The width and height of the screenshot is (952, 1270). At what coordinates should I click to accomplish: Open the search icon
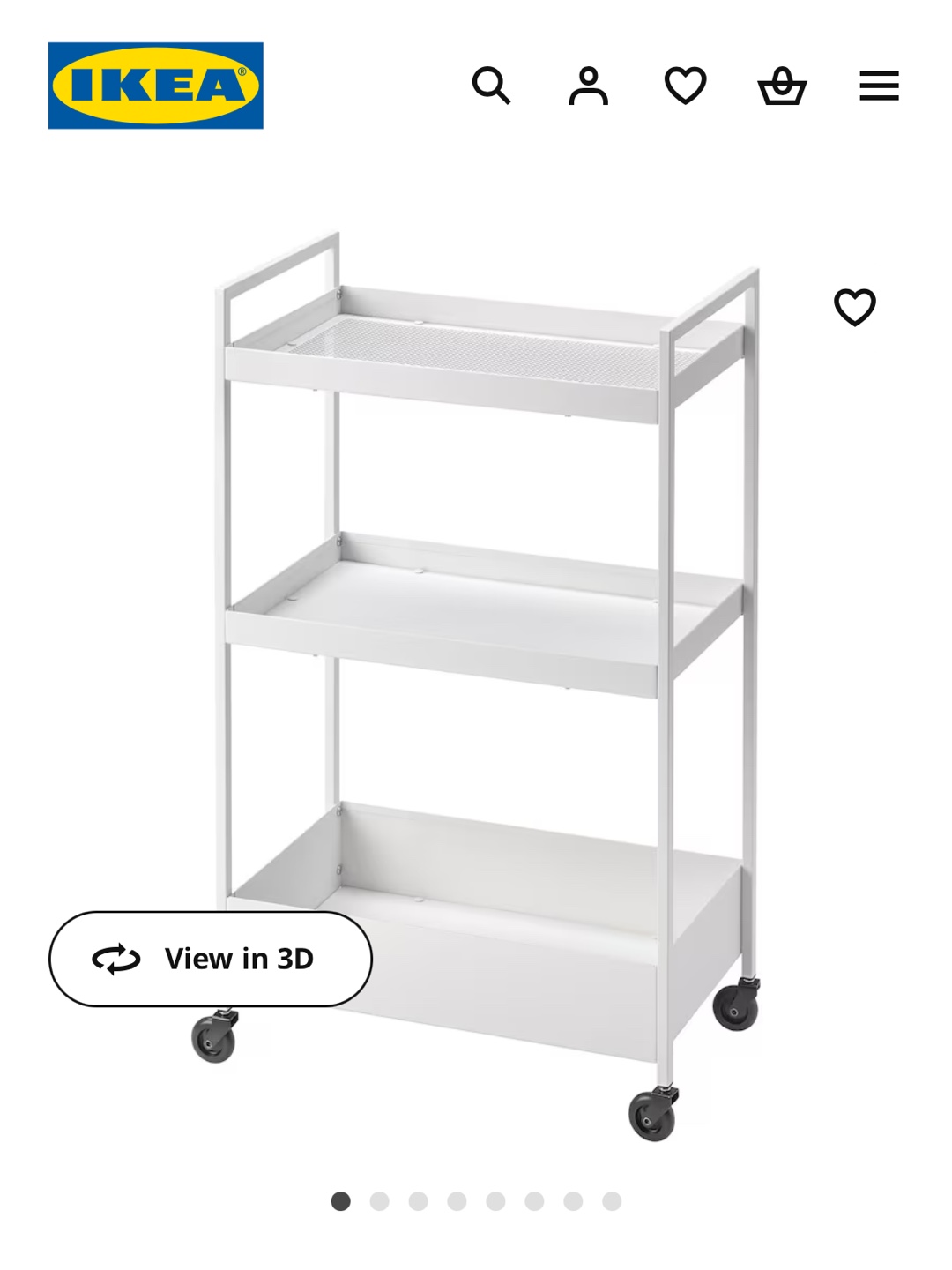[x=491, y=86]
